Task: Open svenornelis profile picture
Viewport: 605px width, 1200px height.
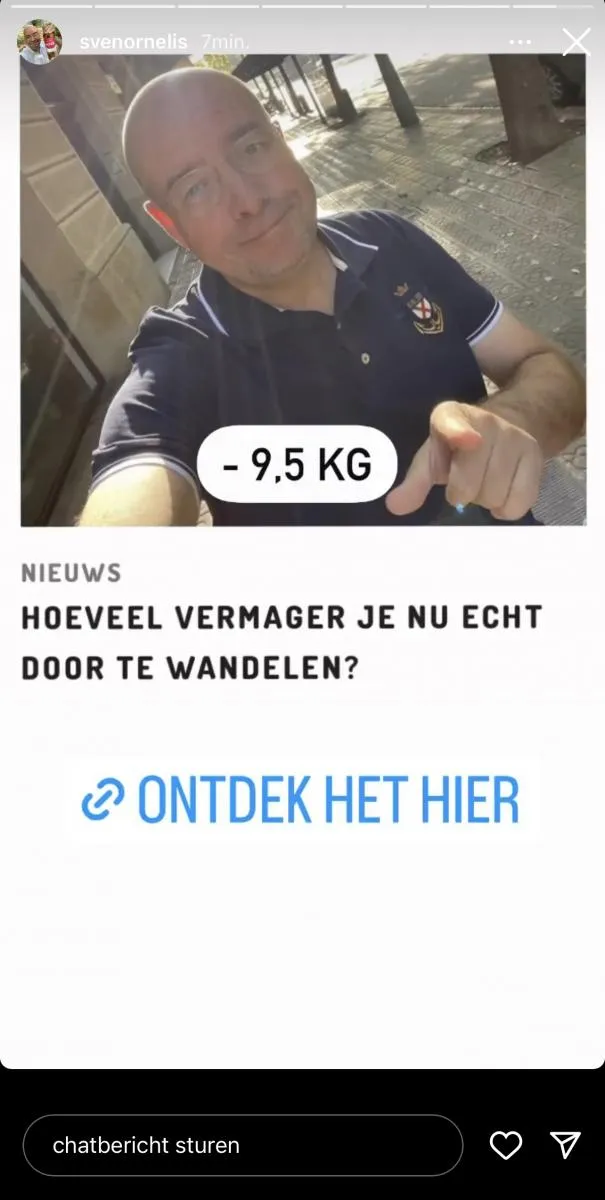Action: pyautogui.click(x=40, y=42)
